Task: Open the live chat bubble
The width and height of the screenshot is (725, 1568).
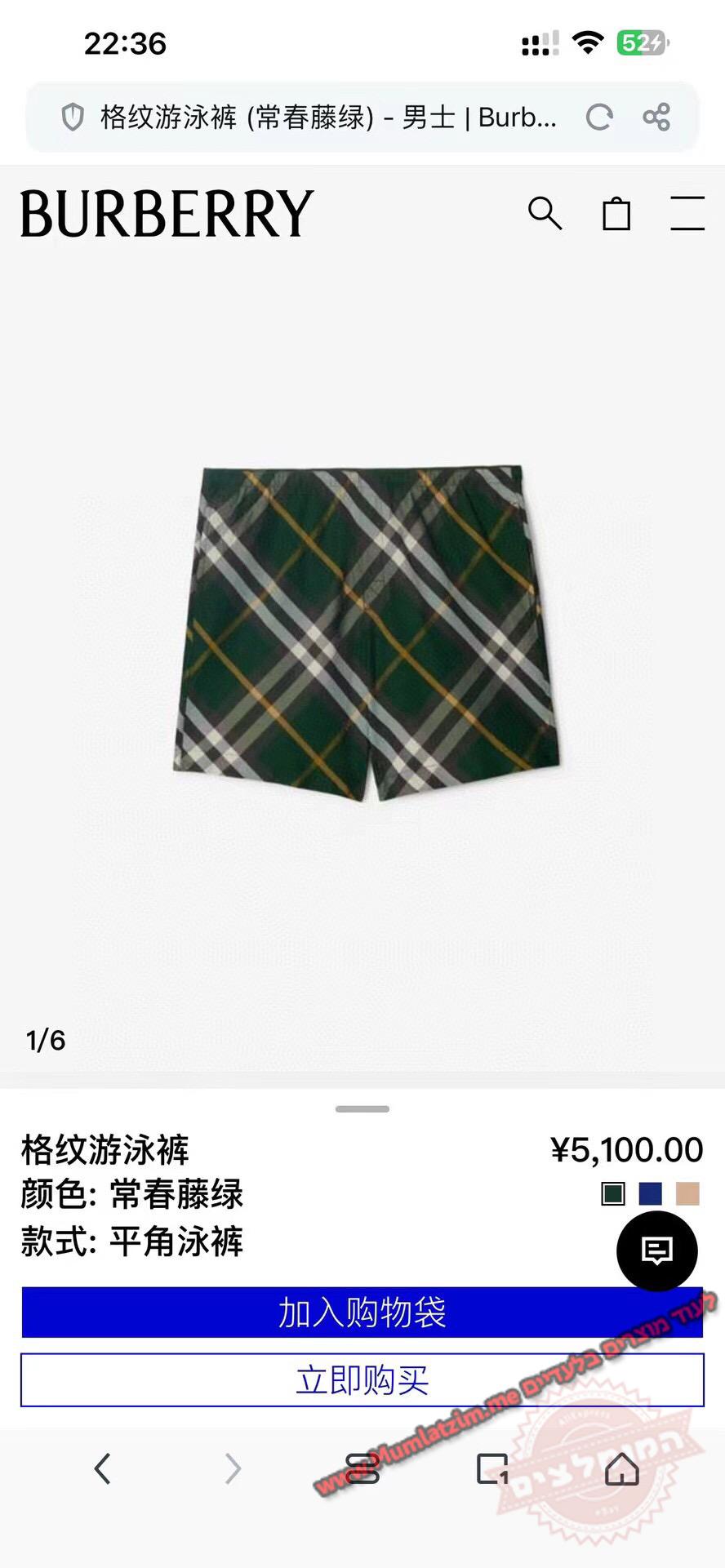Action: [x=657, y=1250]
